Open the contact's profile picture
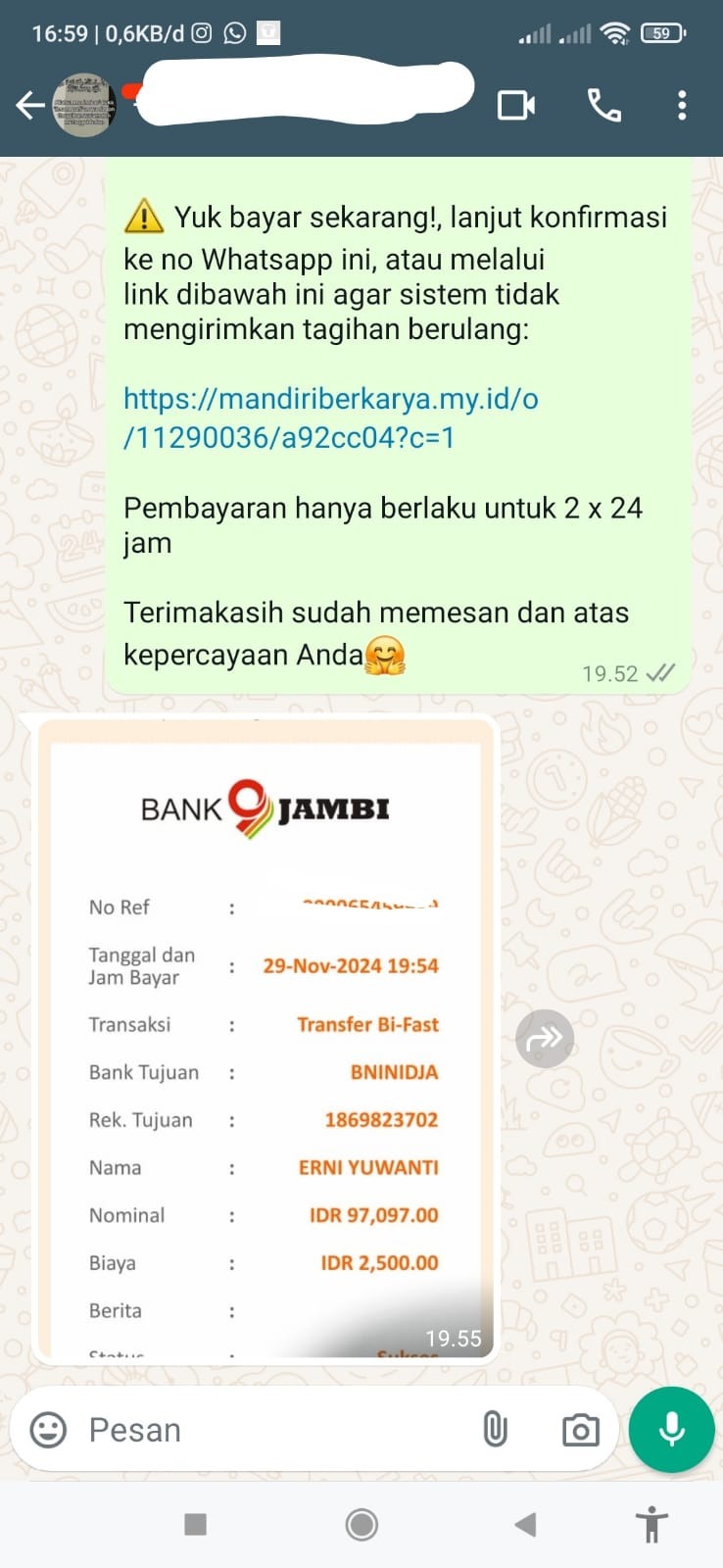Image resolution: width=723 pixels, height=1568 pixels. tap(85, 105)
